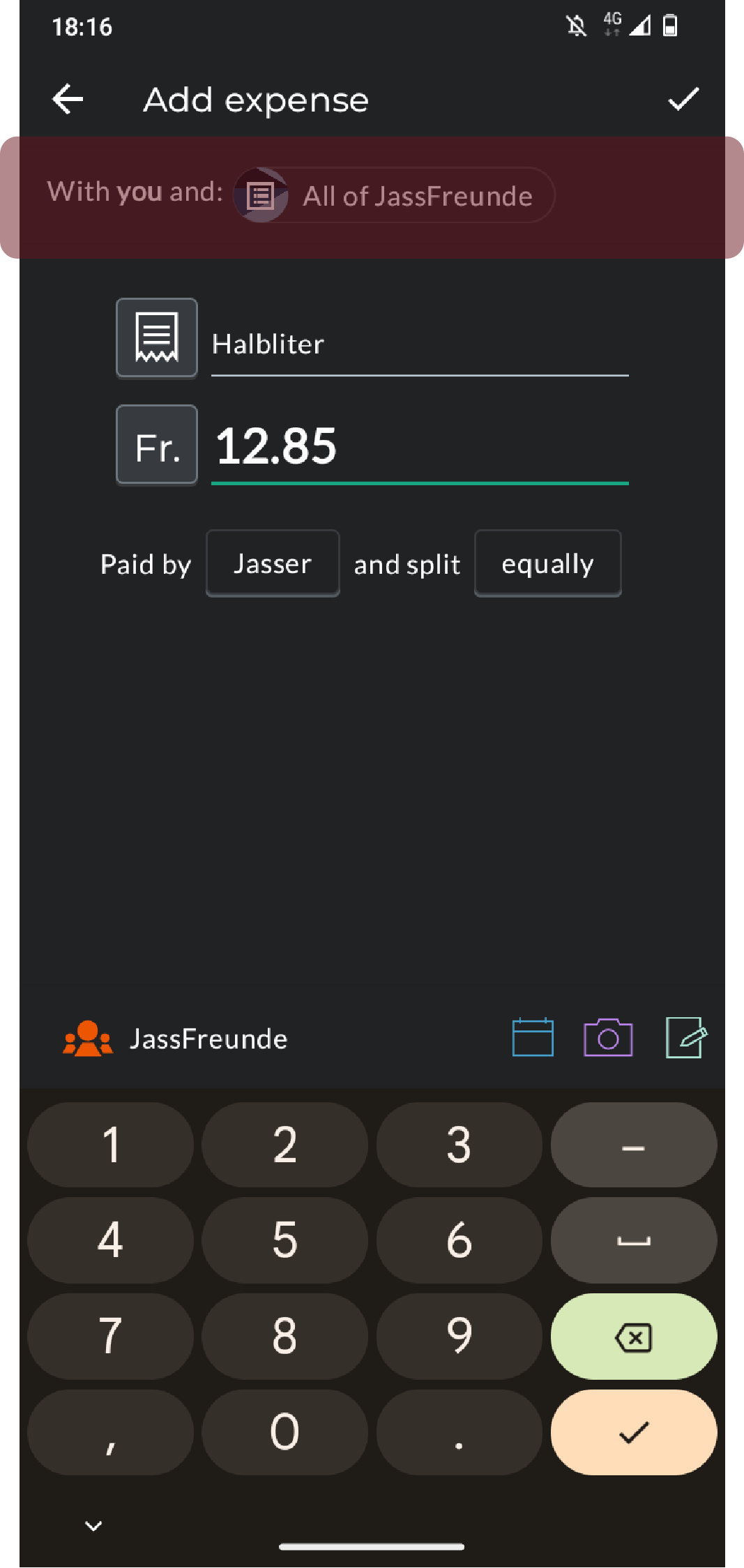Tap the decimal point key

pyautogui.click(x=459, y=1432)
